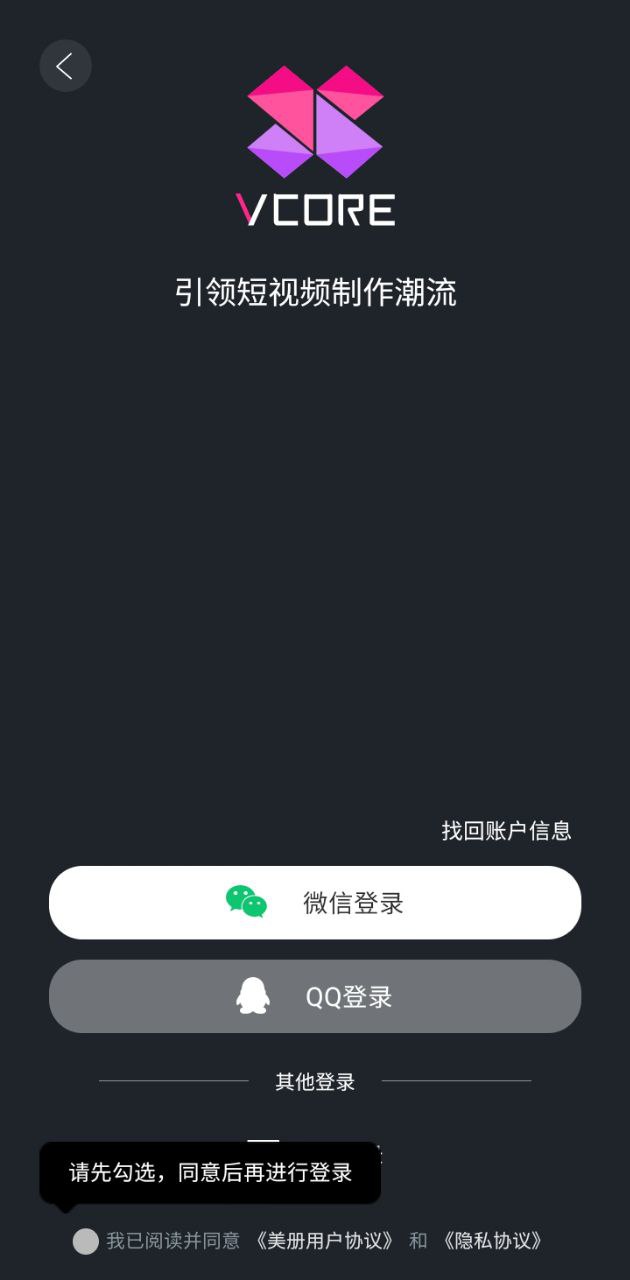Open 找回账户信息 to recover account
630x1280 pixels.
click(x=506, y=830)
